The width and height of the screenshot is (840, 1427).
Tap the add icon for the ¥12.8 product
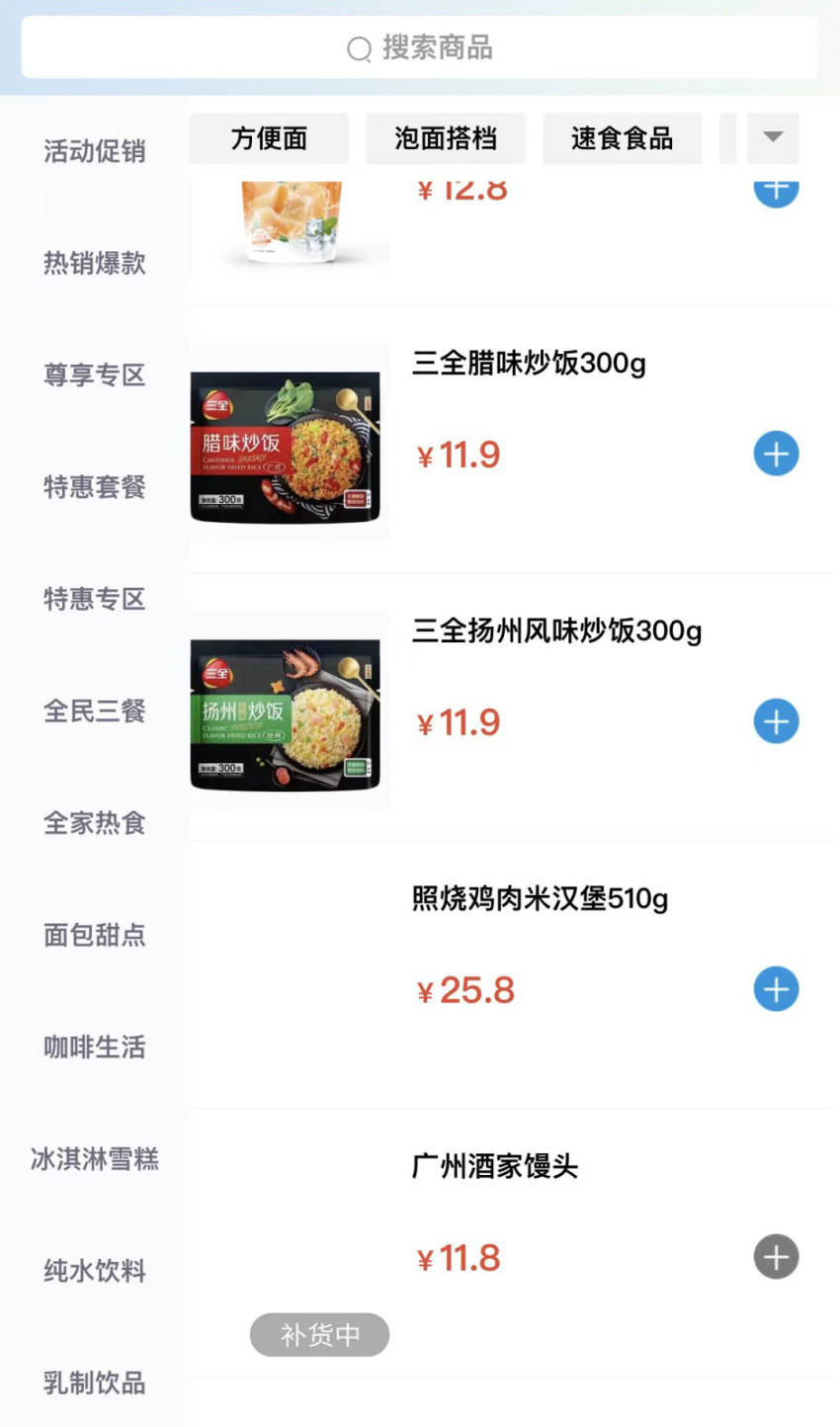[777, 188]
